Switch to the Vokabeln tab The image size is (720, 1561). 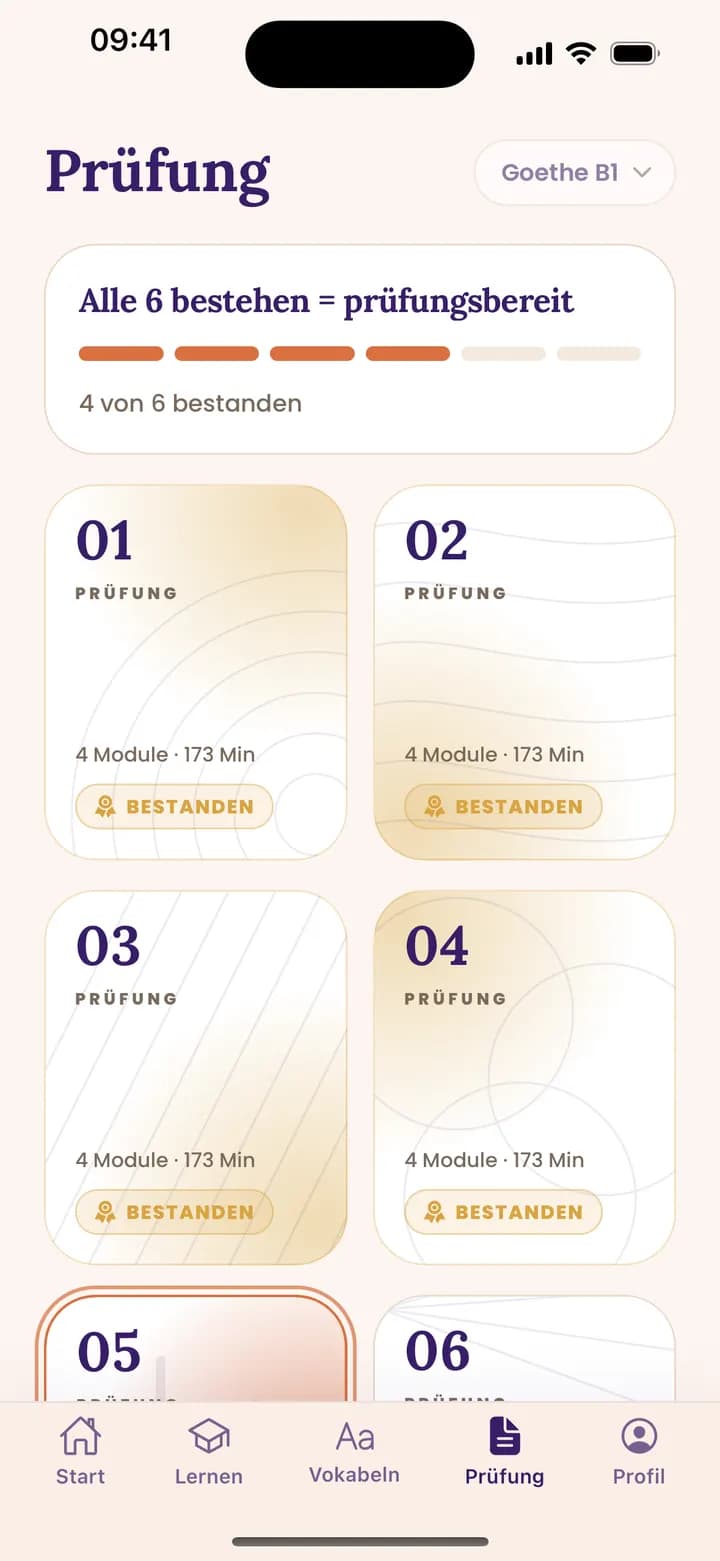point(354,1451)
